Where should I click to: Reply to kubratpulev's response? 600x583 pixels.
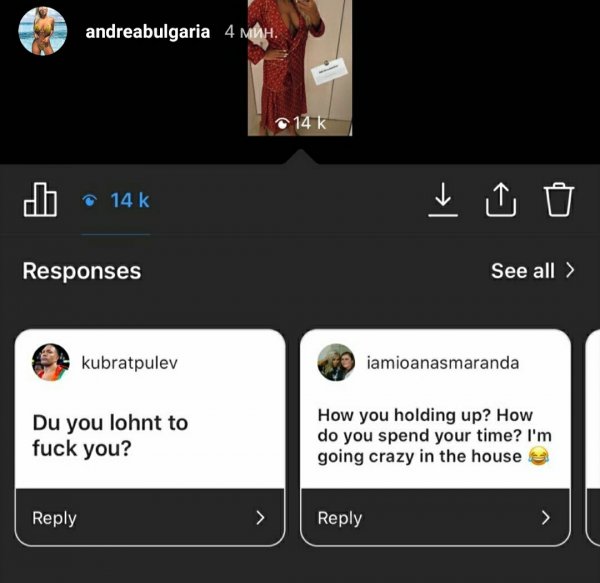[x=150, y=518]
